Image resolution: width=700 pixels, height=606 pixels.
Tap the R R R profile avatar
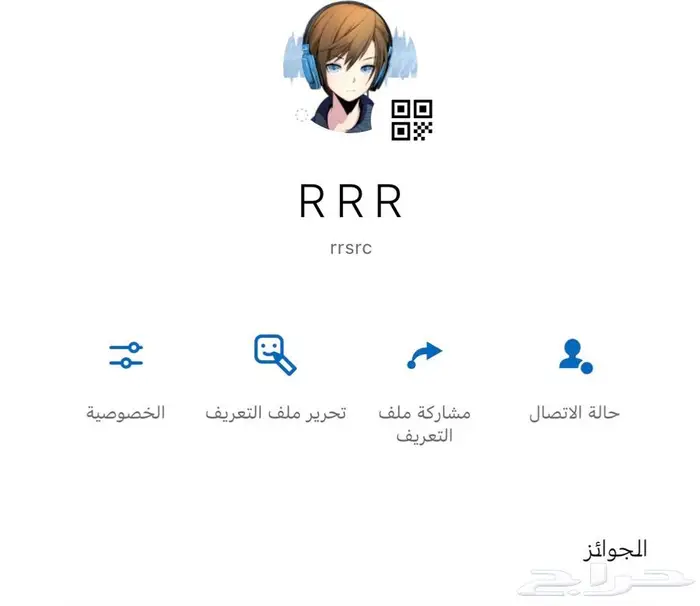point(350,67)
